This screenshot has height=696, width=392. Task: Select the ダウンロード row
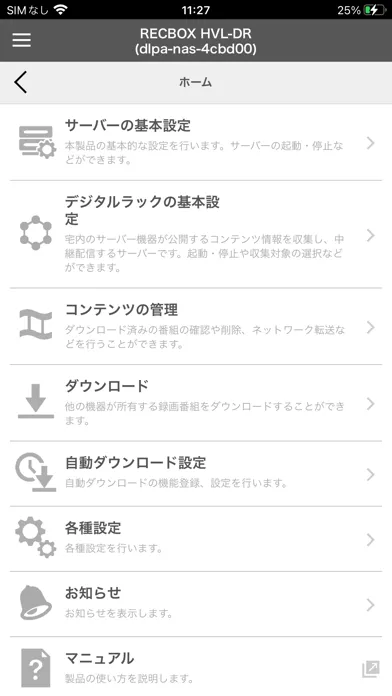tap(196, 403)
